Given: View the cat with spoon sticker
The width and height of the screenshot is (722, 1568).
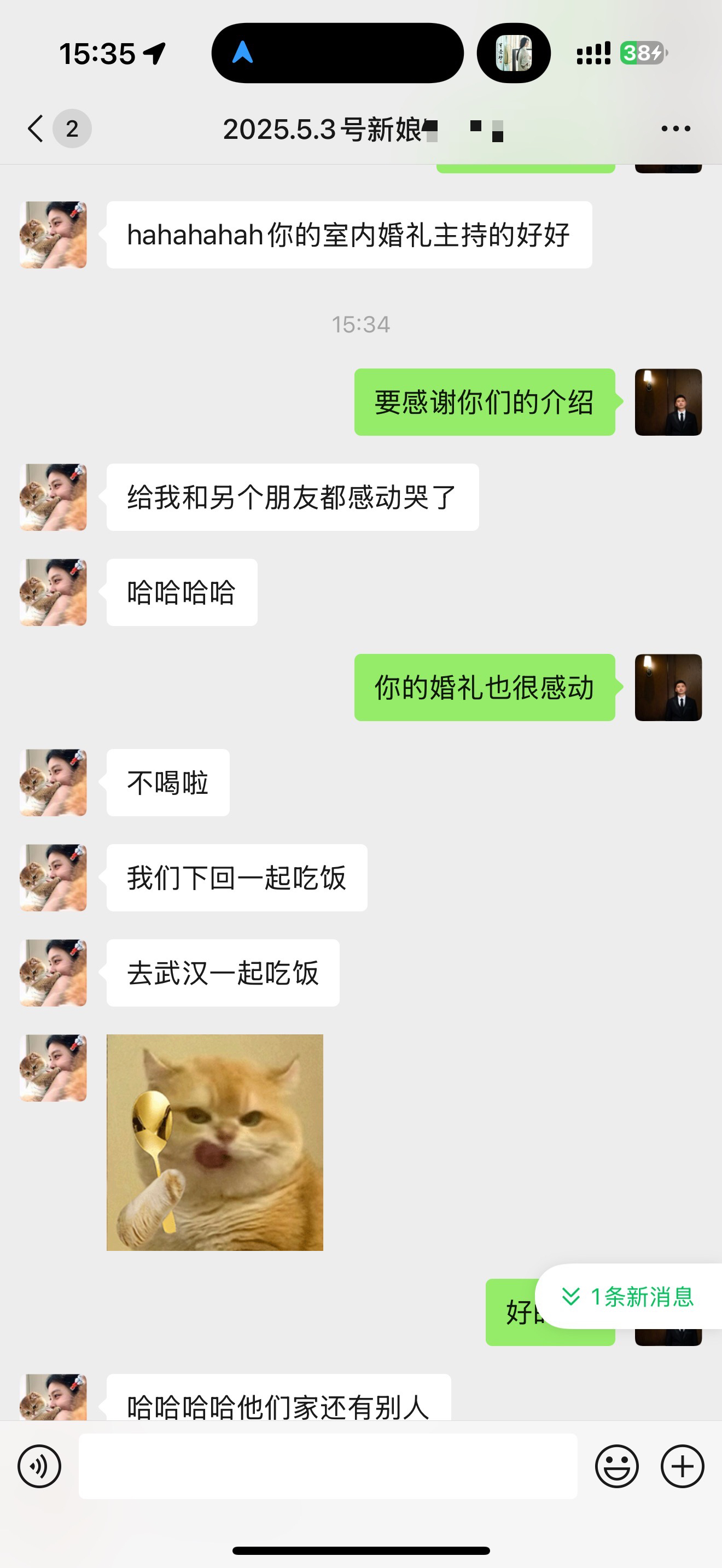Looking at the screenshot, I should (215, 1143).
